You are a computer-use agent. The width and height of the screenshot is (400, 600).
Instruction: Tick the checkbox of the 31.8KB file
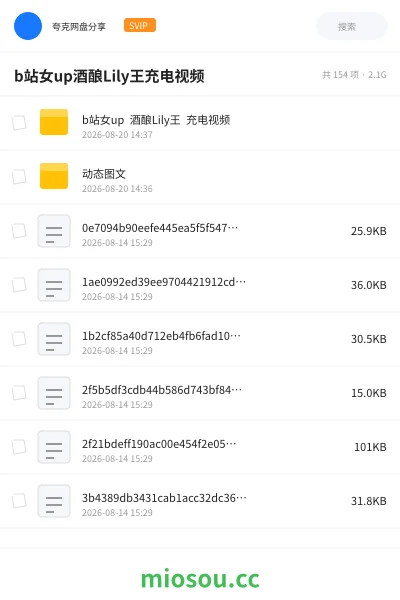[x=19, y=501]
